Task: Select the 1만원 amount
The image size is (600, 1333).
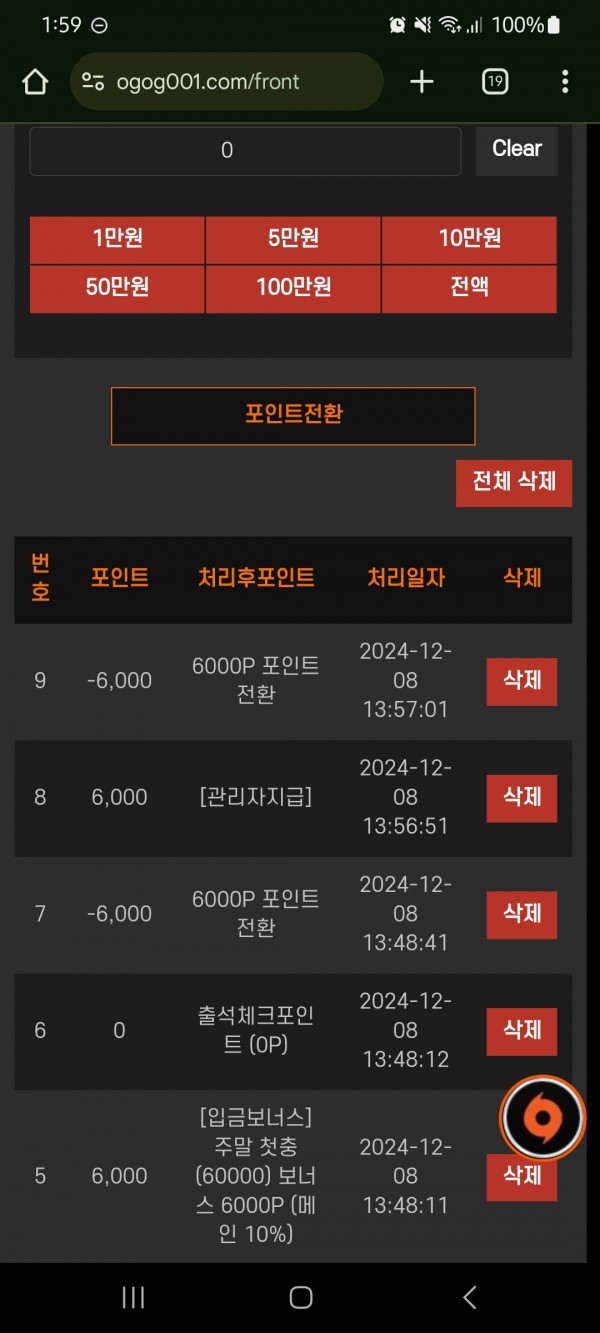Action: pos(117,239)
